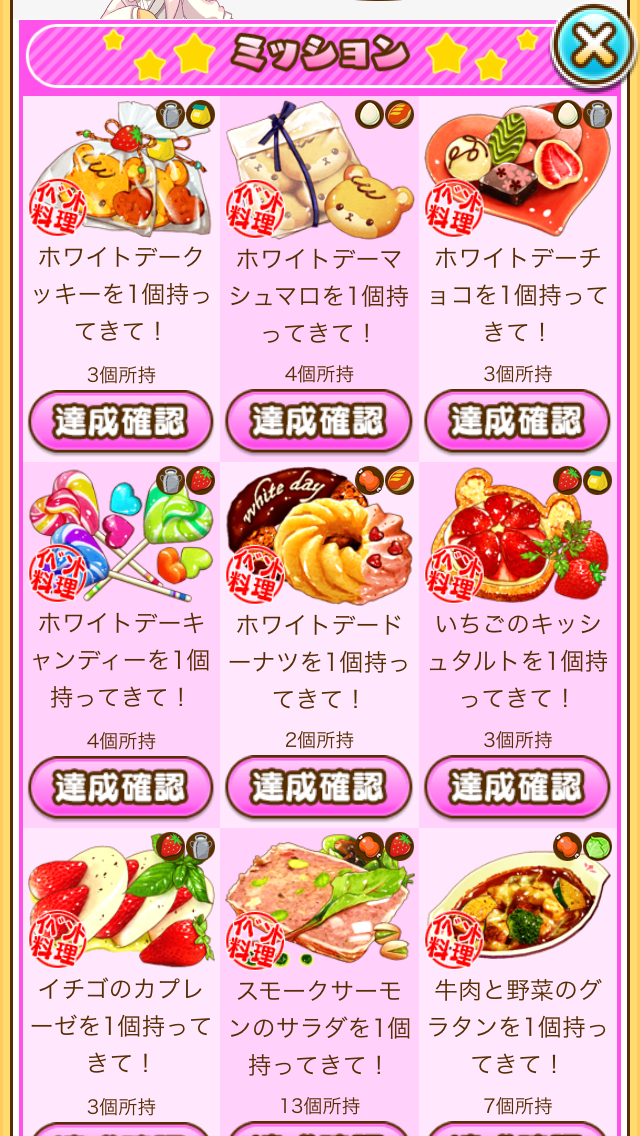This screenshot has height=1136, width=640.
Task: Tap 達成確認 for ホワイトデーキャンディー mission
Action: click(120, 787)
